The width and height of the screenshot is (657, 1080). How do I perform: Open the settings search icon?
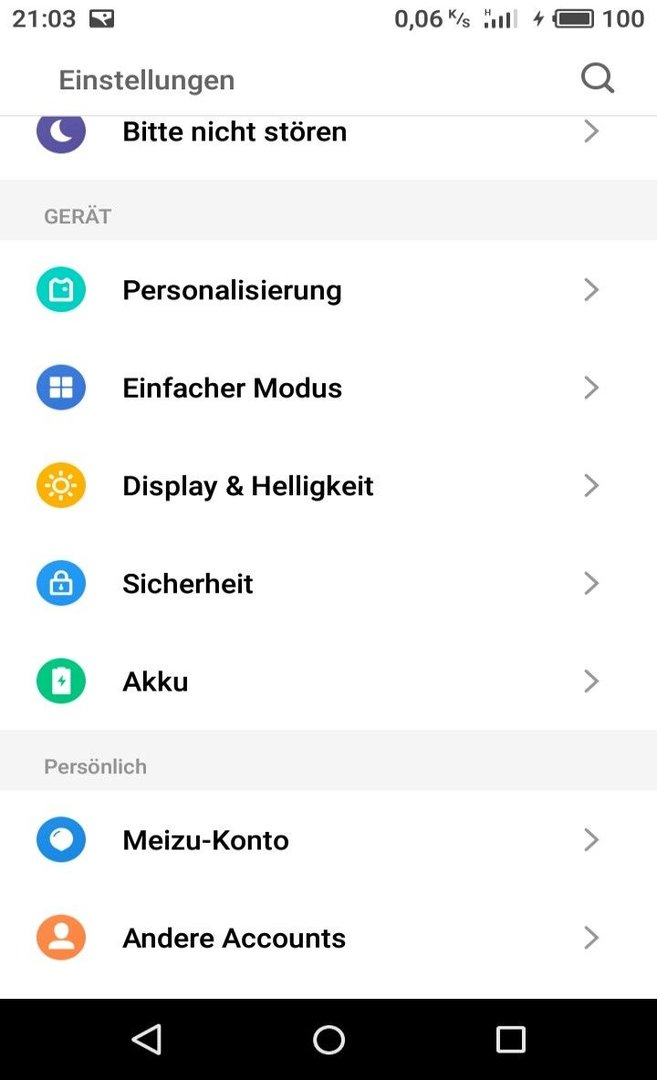[x=597, y=79]
